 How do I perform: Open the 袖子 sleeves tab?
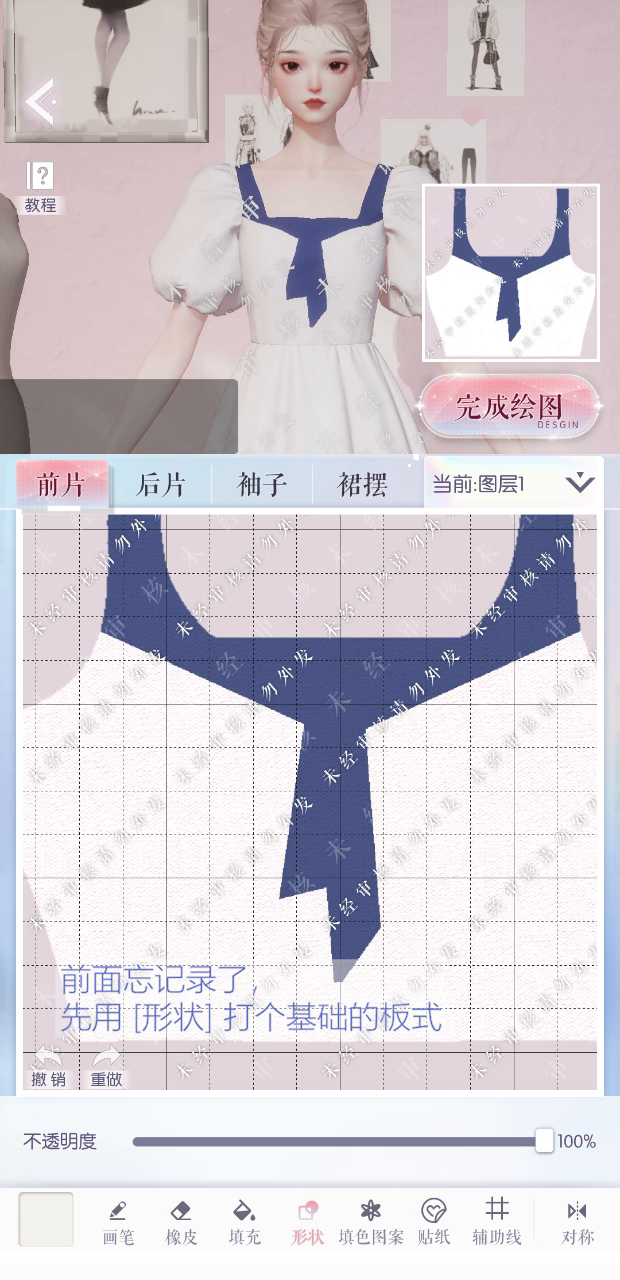262,484
